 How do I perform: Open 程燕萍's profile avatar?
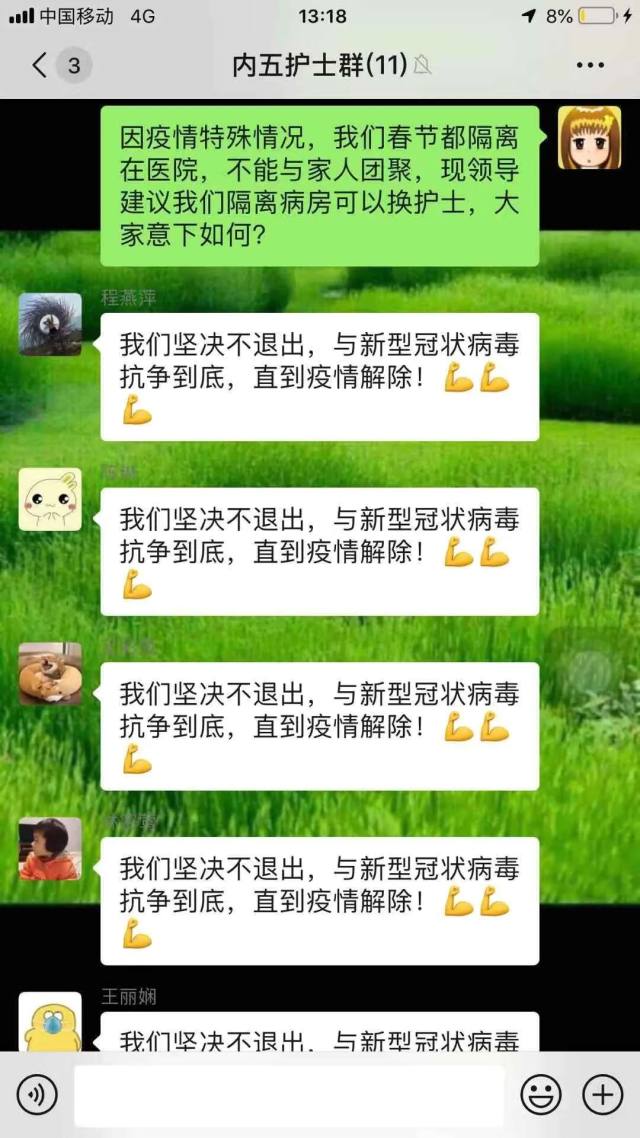tap(50, 324)
